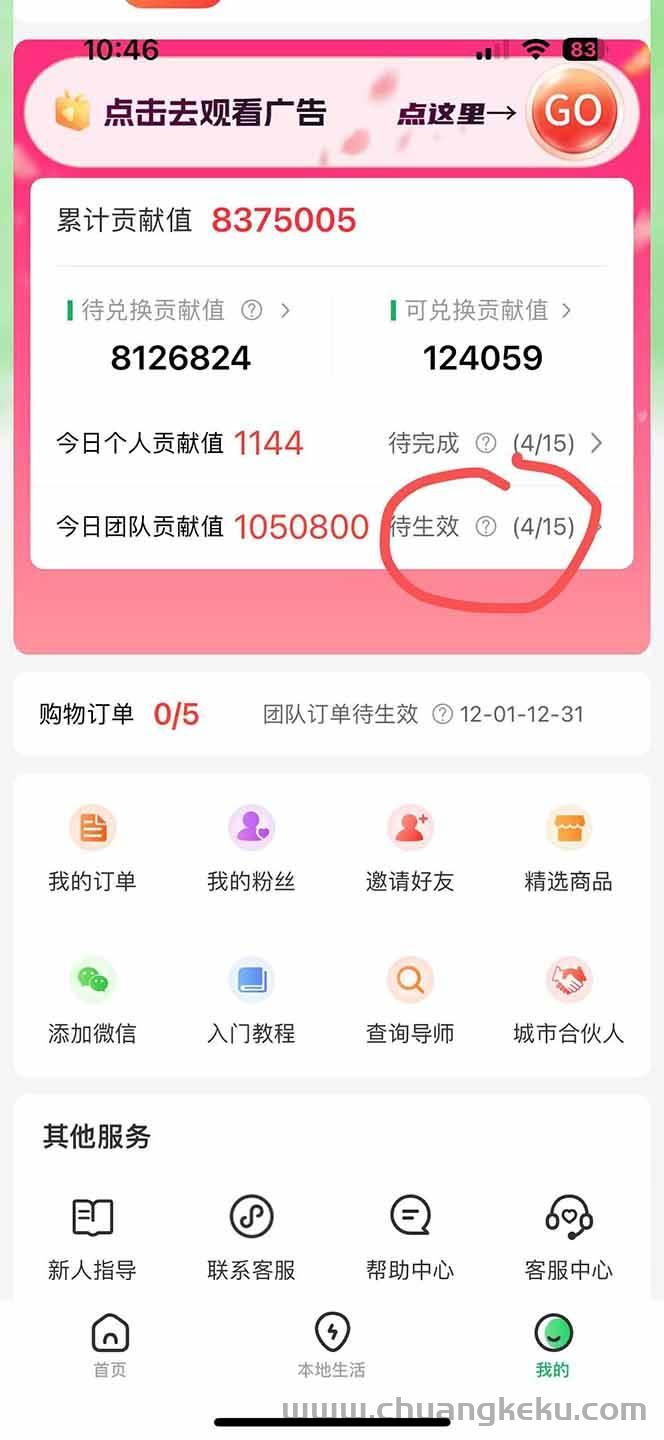Open 查询导师
Image resolution: width=664 pixels, height=1440 pixels.
[x=410, y=1000]
